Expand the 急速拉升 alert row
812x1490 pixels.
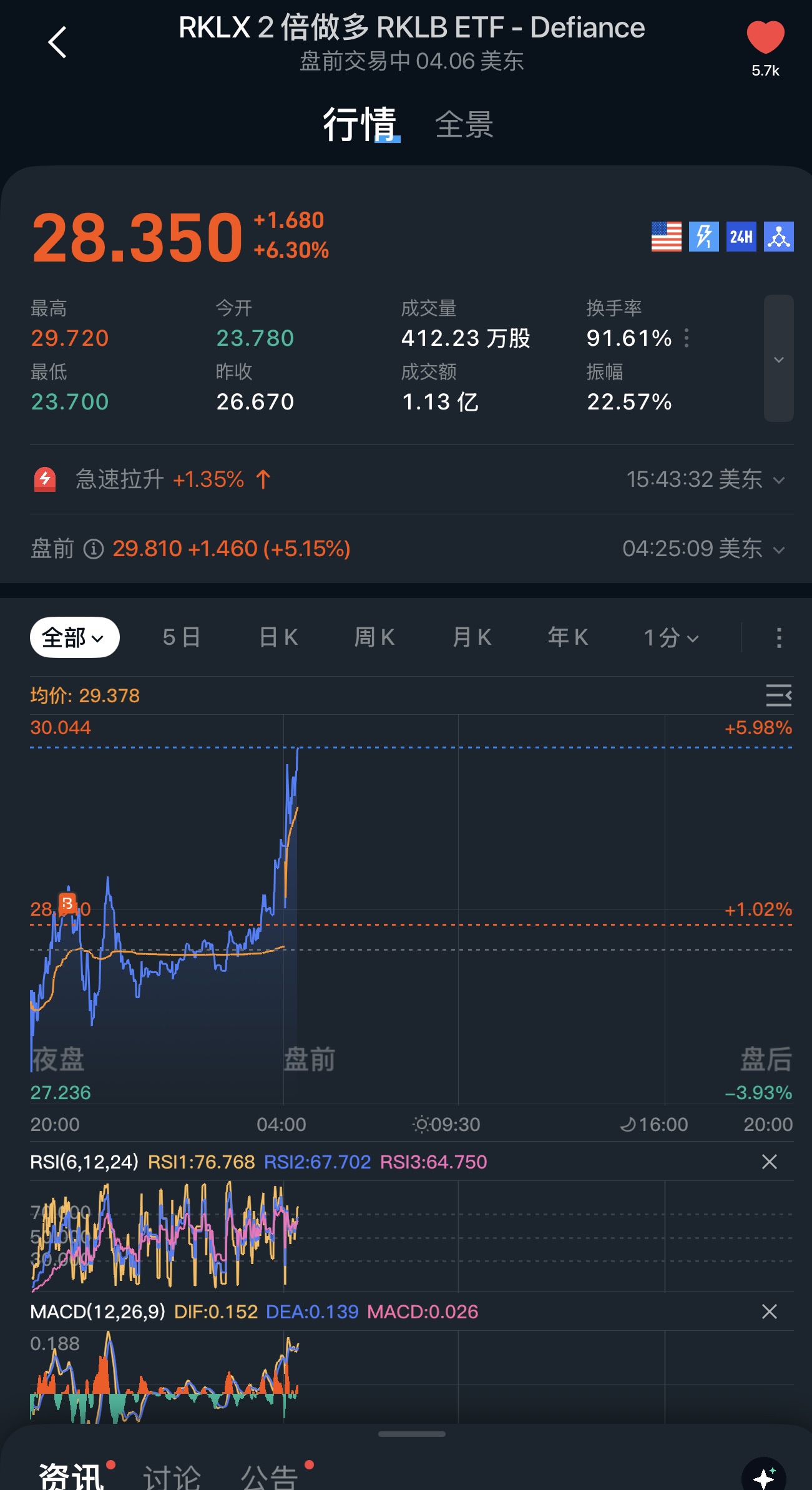coord(778,480)
